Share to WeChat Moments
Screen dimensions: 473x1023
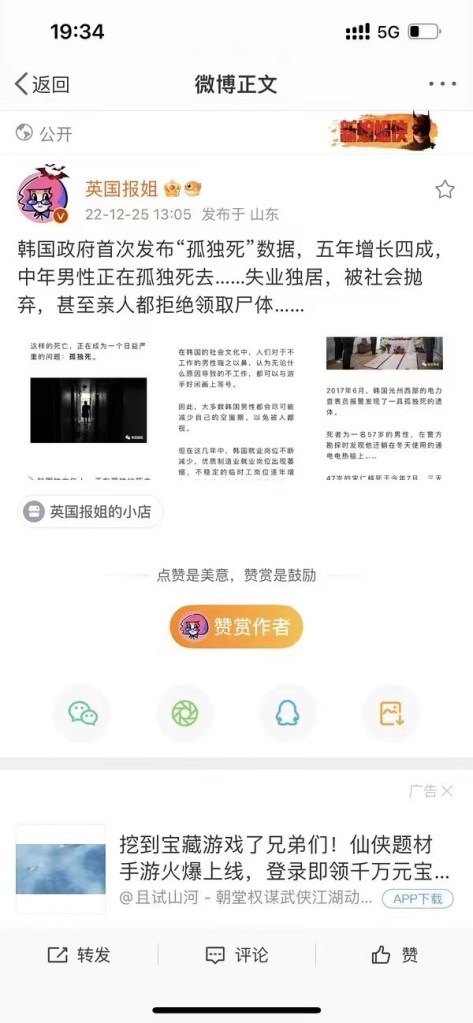click(x=185, y=714)
